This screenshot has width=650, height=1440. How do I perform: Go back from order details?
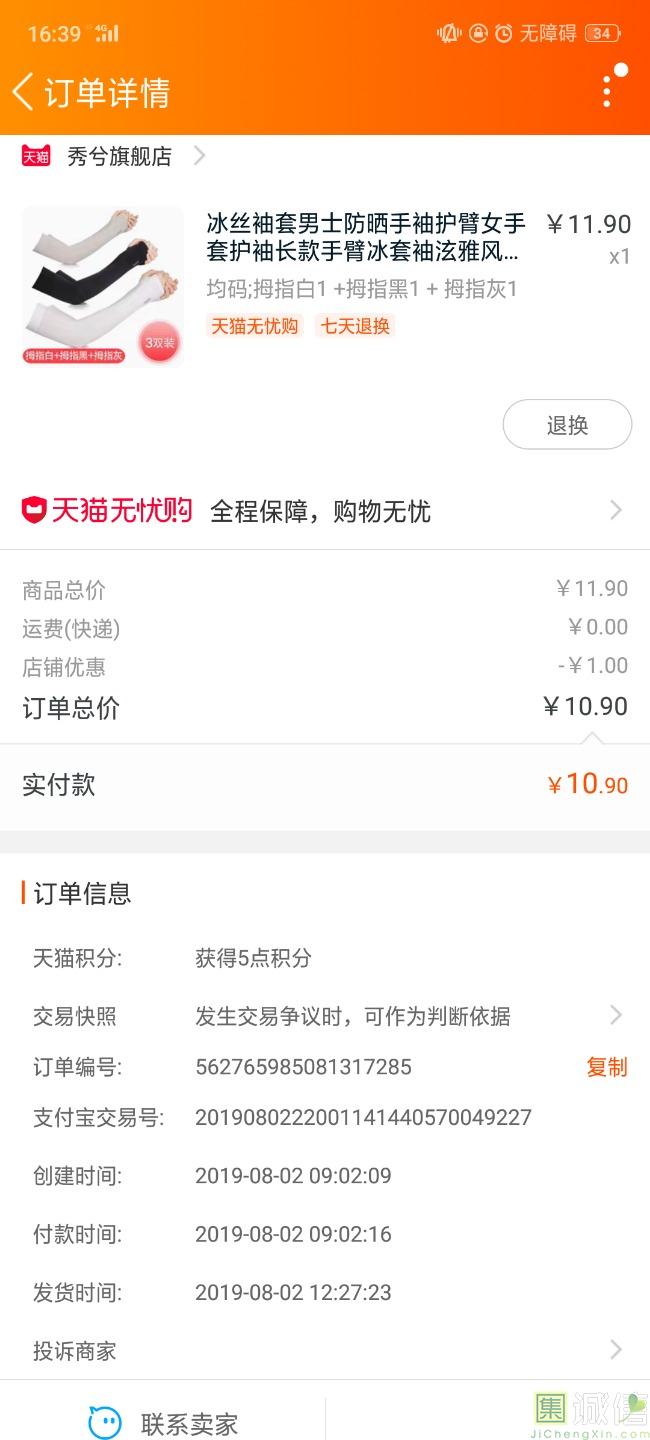[23, 92]
